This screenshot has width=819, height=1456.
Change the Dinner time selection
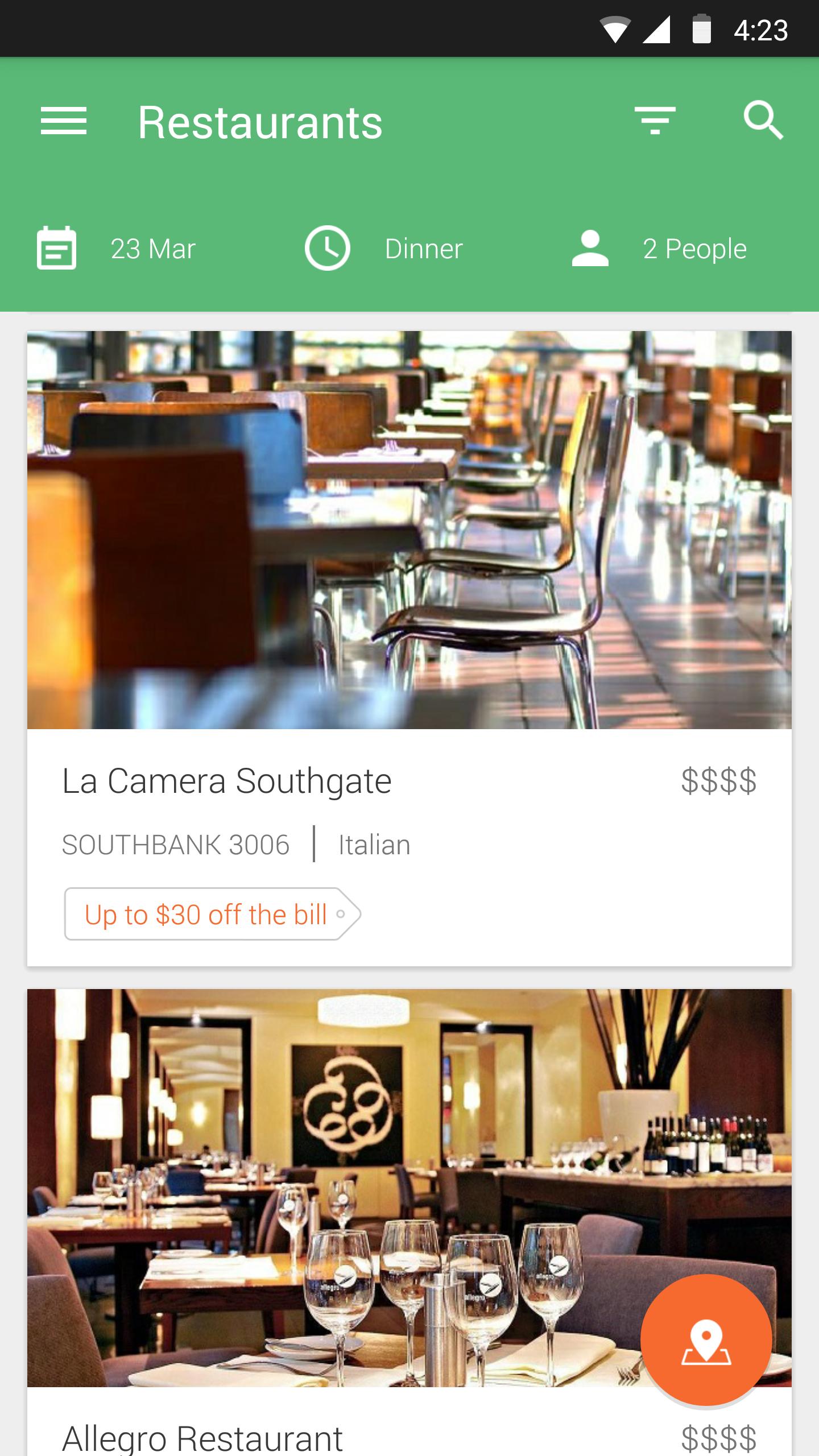coord(384,249)
